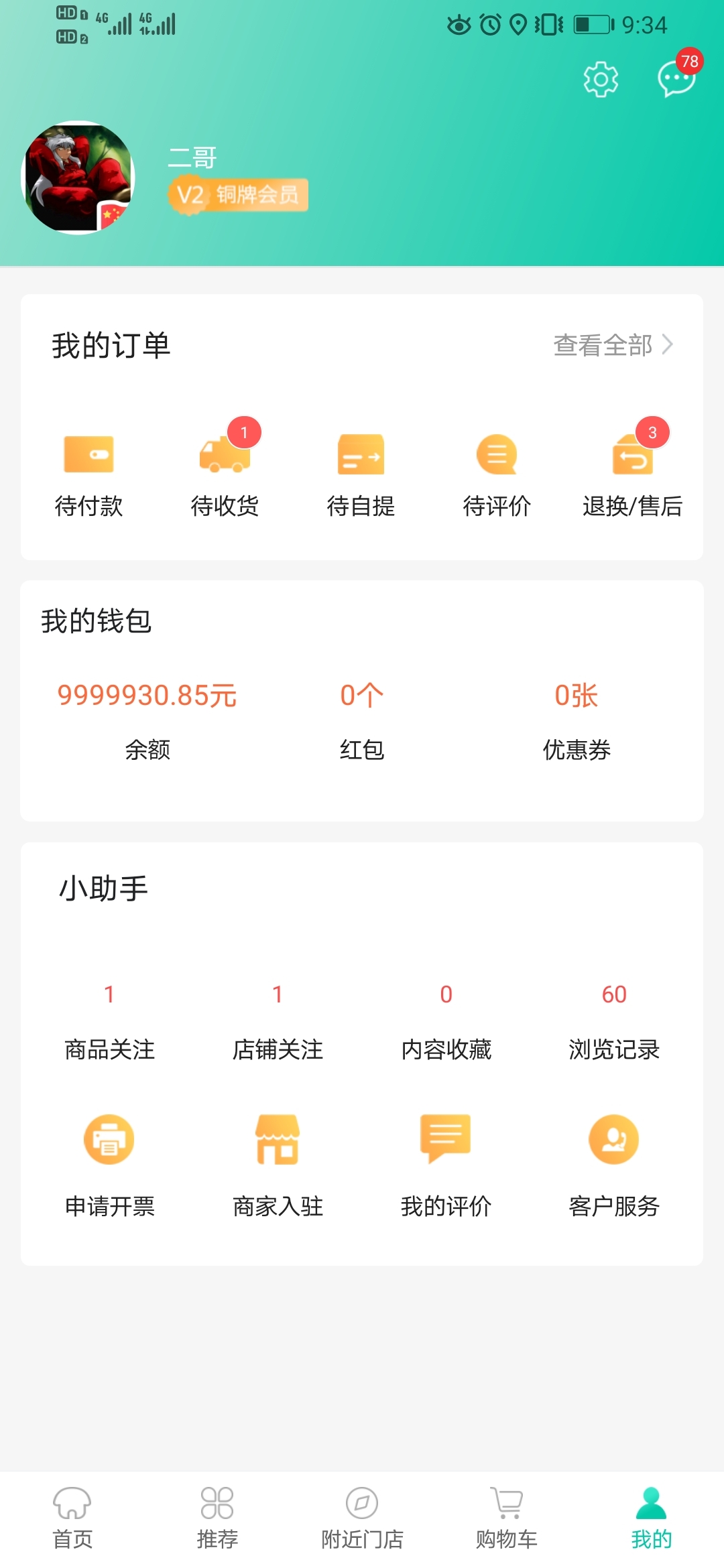View all orders via 查看全部

(x=612, y=345)
